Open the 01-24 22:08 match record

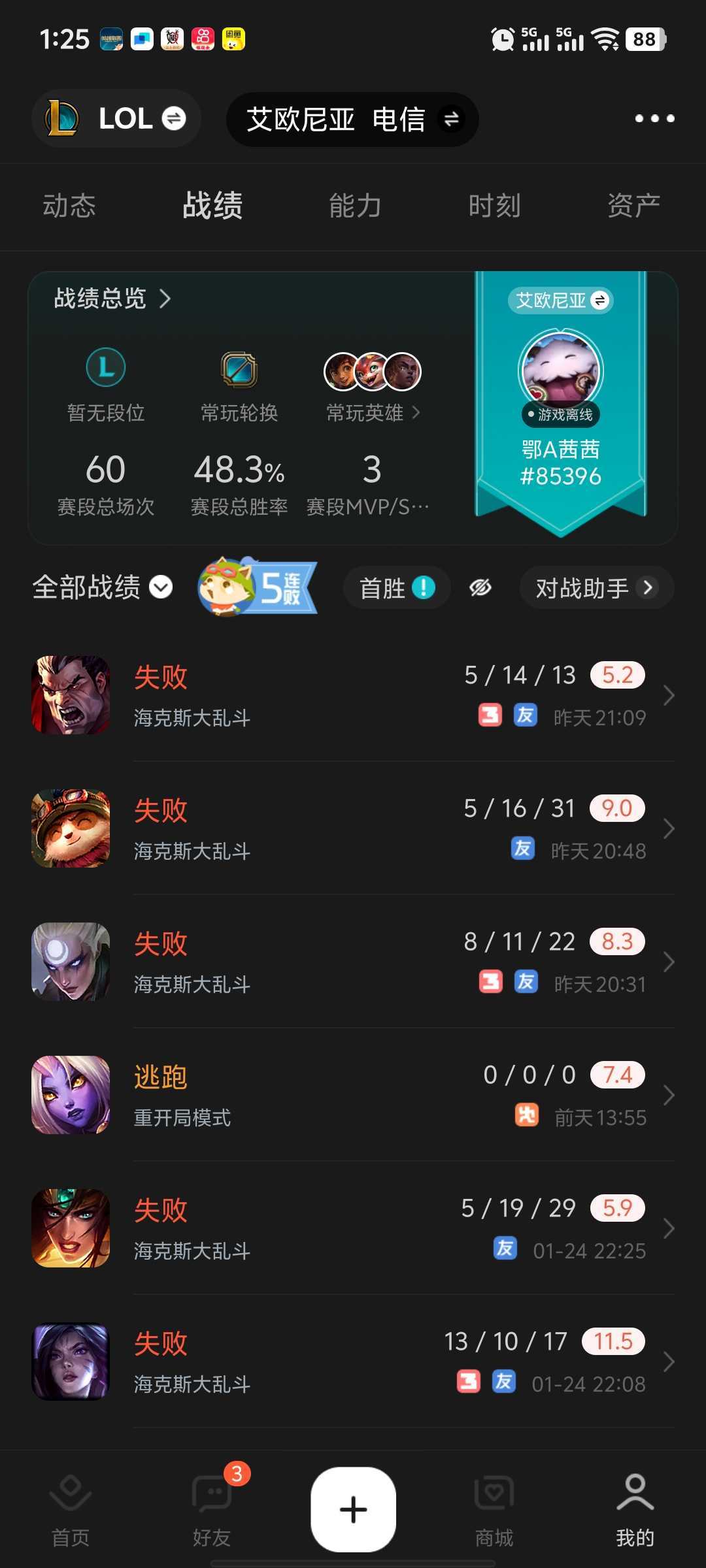point(353,1362)
